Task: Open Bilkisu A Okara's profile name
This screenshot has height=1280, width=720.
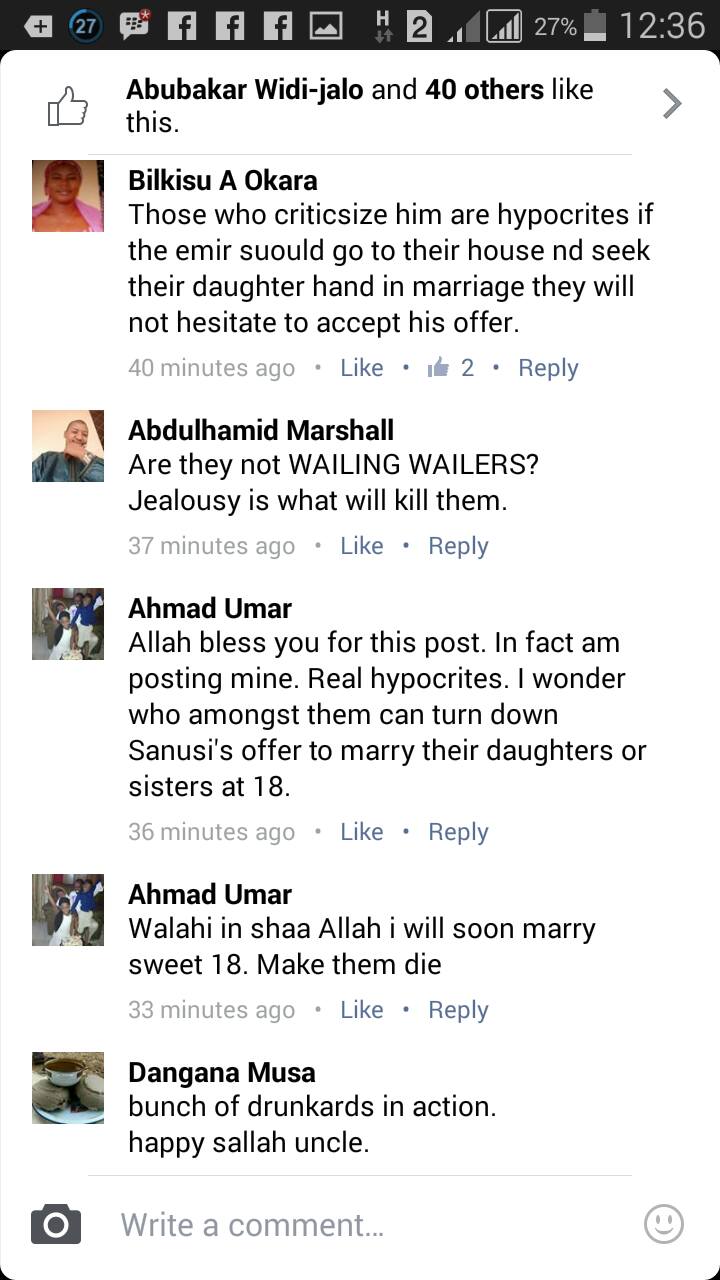Action: coord(223,181)
